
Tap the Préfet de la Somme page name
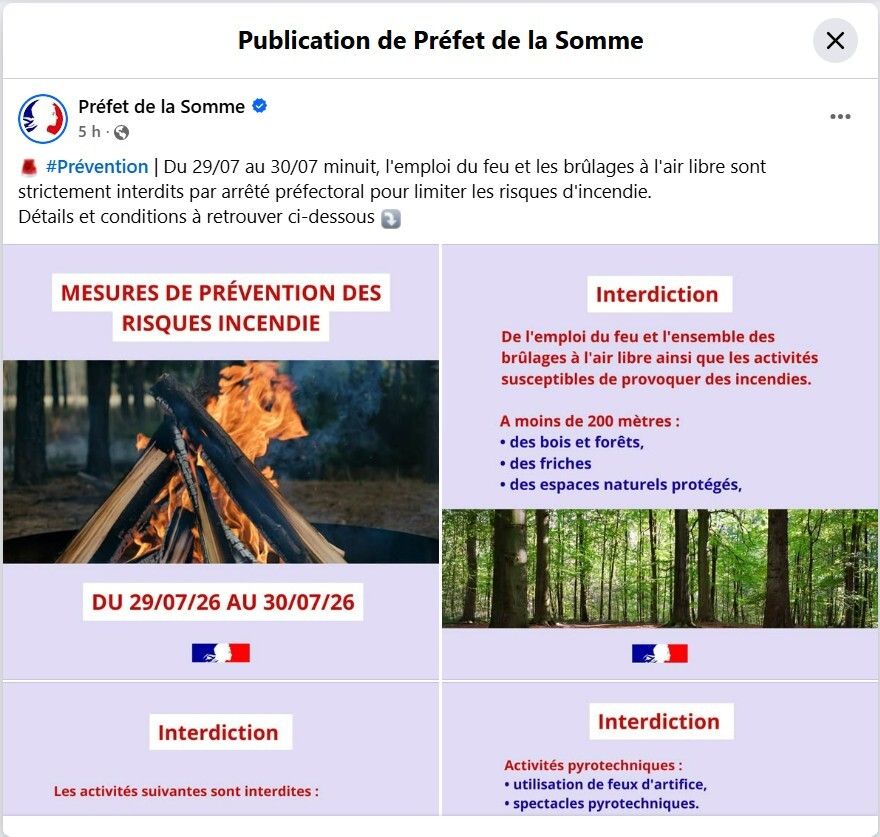click(x=161, y=107)
